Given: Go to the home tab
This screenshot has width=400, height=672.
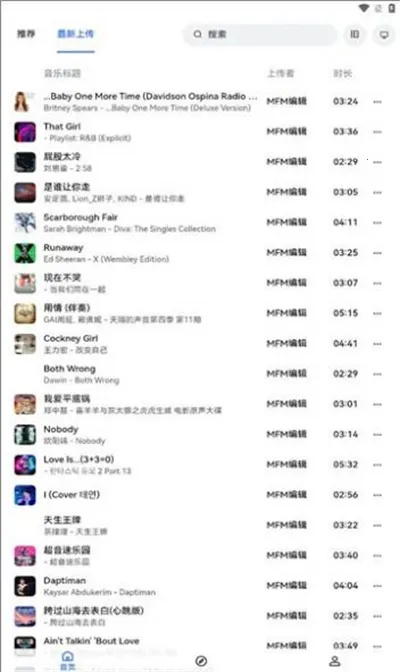Looking at the screenshot, I should click(68, 660).
